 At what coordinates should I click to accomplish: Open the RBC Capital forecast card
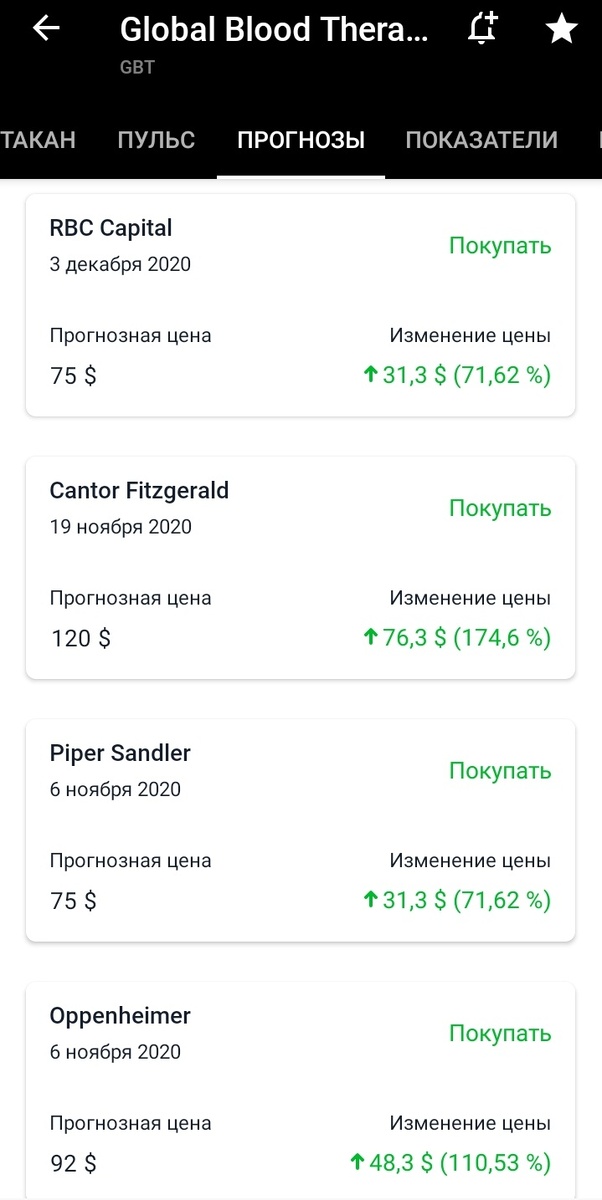[x=300, y=305]
